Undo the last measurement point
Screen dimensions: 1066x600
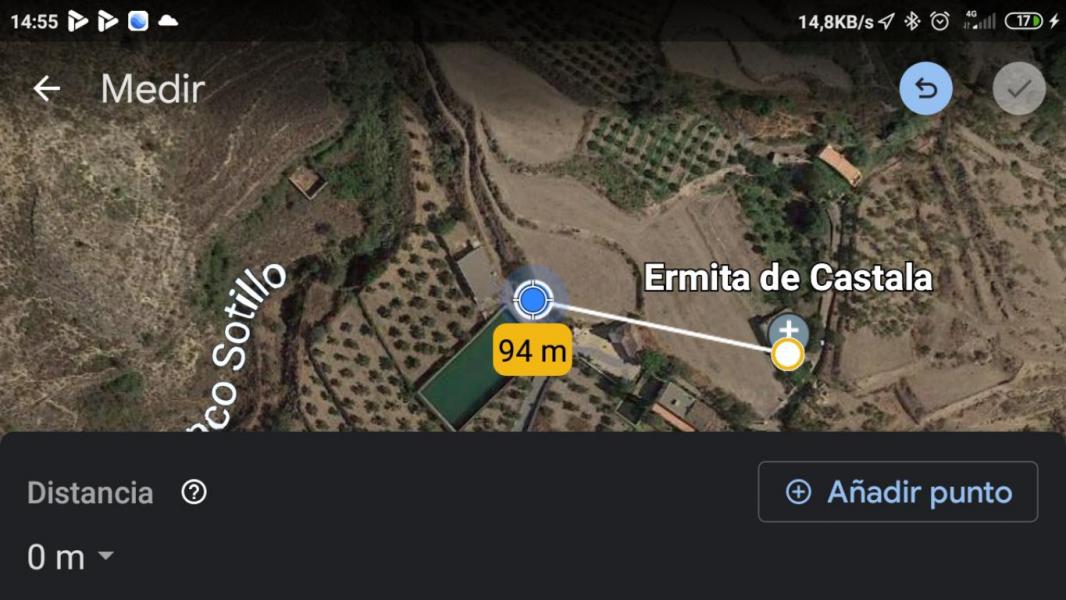point(925,90)
